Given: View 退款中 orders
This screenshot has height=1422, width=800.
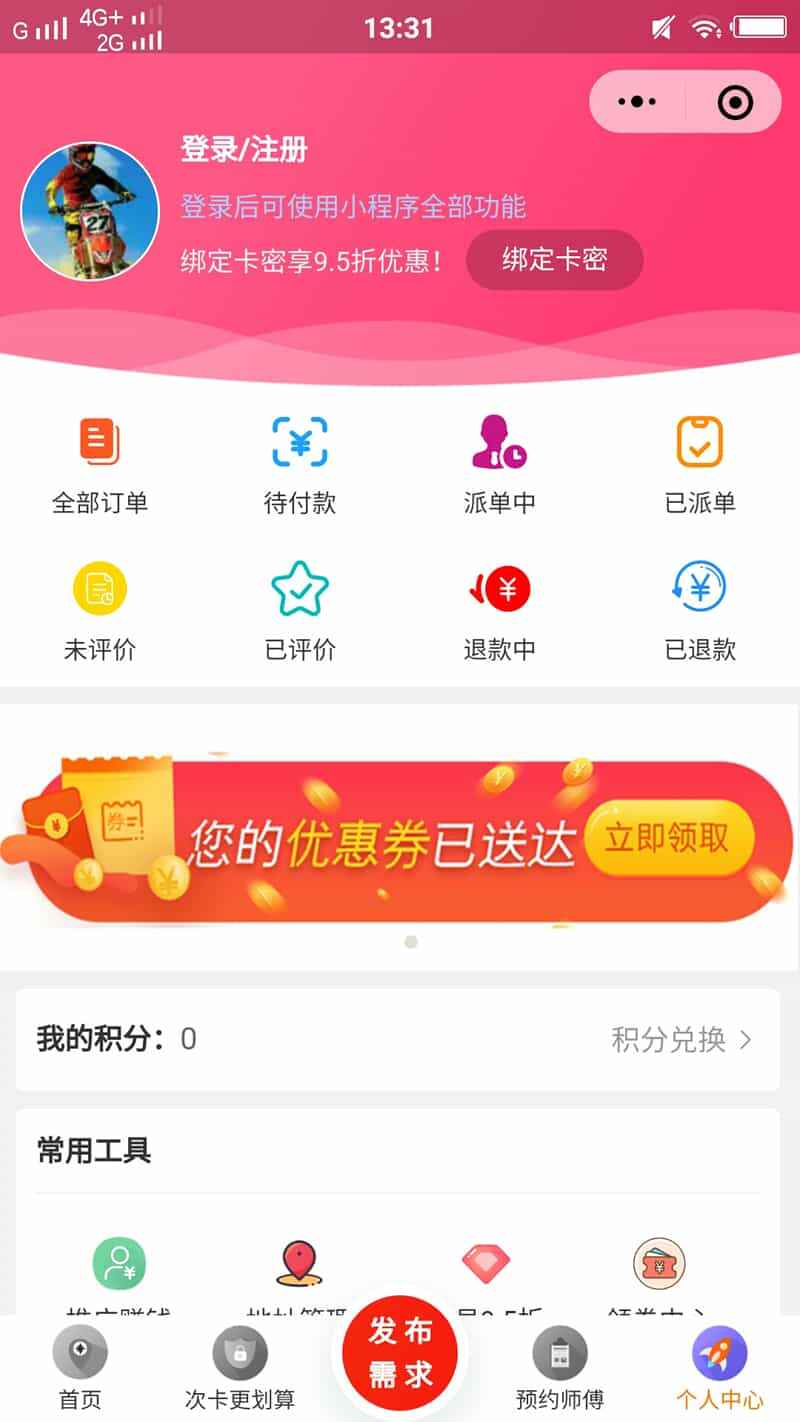Looking at the screenshot, I should [499, 611].
